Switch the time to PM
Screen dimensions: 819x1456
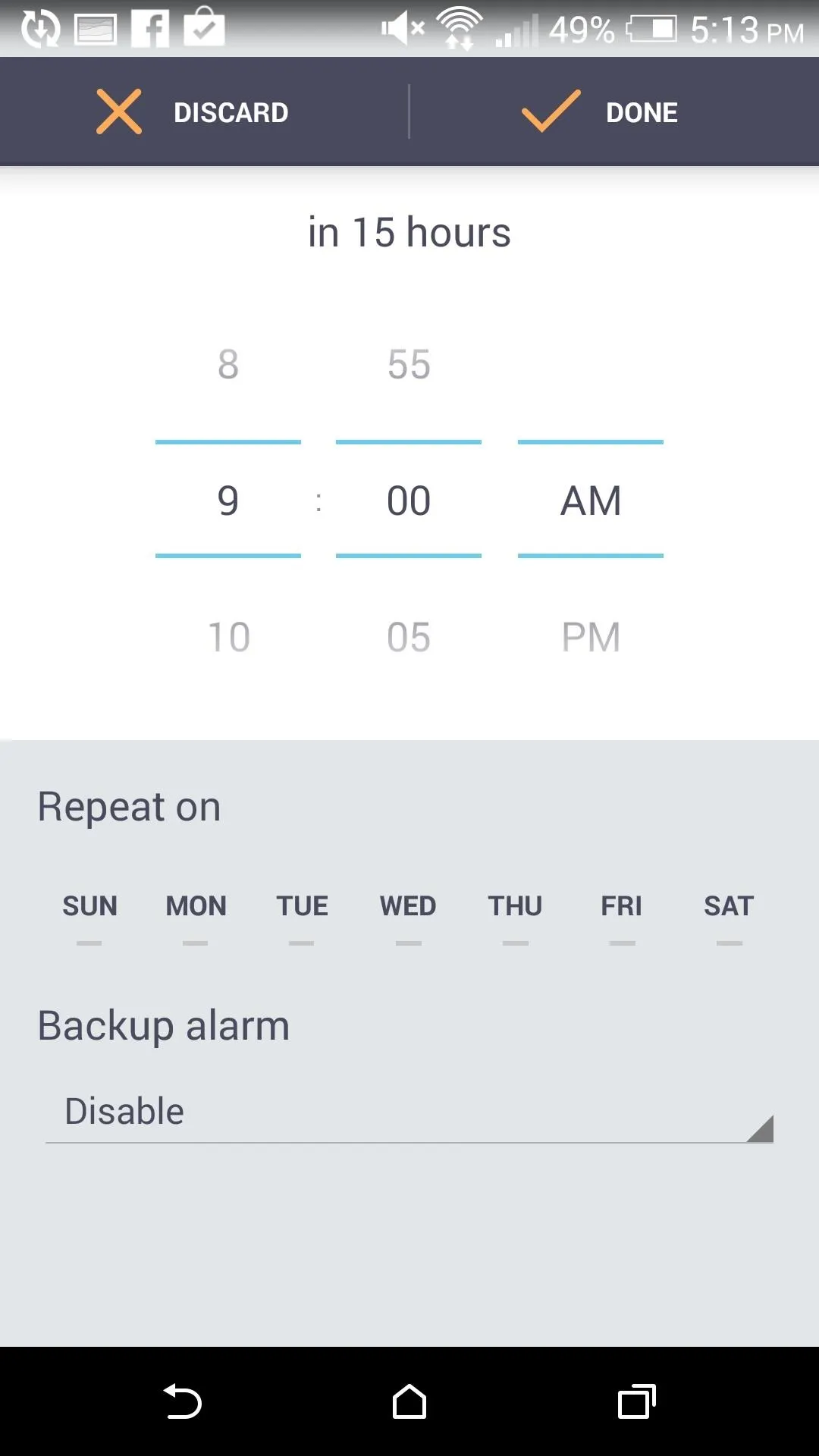pos(591,636)
